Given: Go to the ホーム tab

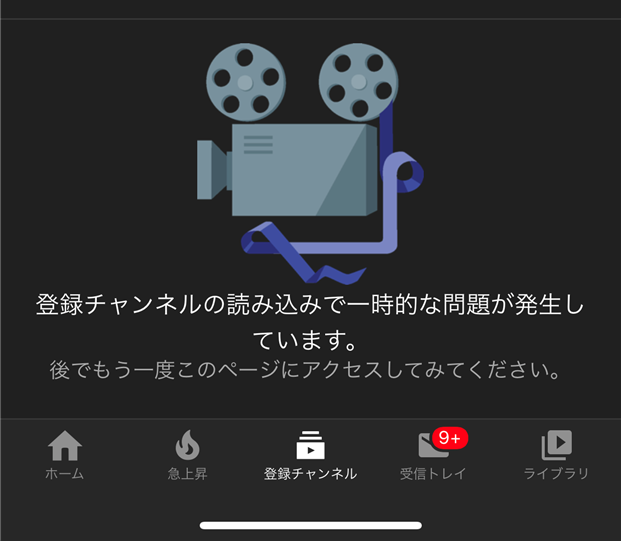Looking at the screenshot, I should [x=65, y=455].
